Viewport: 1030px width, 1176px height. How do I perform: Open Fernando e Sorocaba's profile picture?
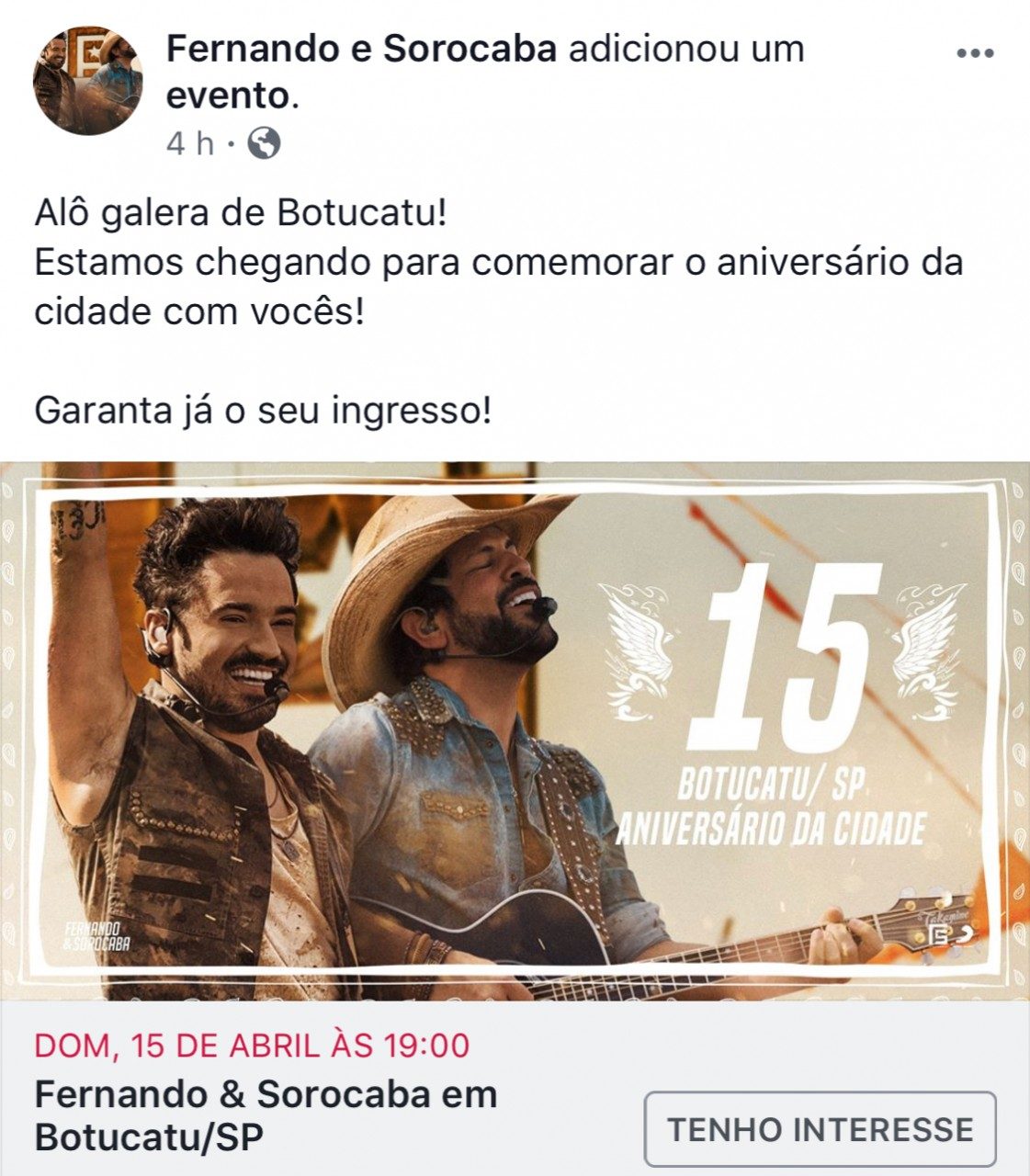click(87, 81)
